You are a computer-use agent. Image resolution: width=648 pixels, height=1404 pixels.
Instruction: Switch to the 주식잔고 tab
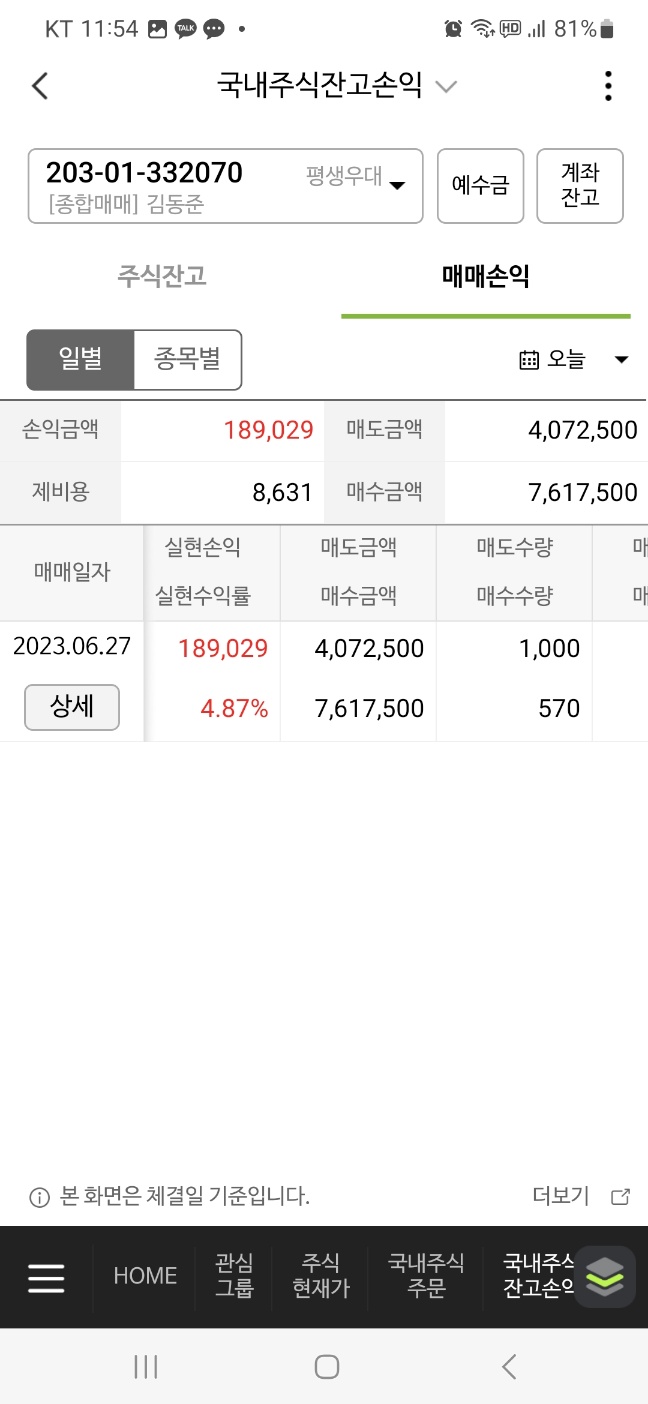[x=162, y=276]
